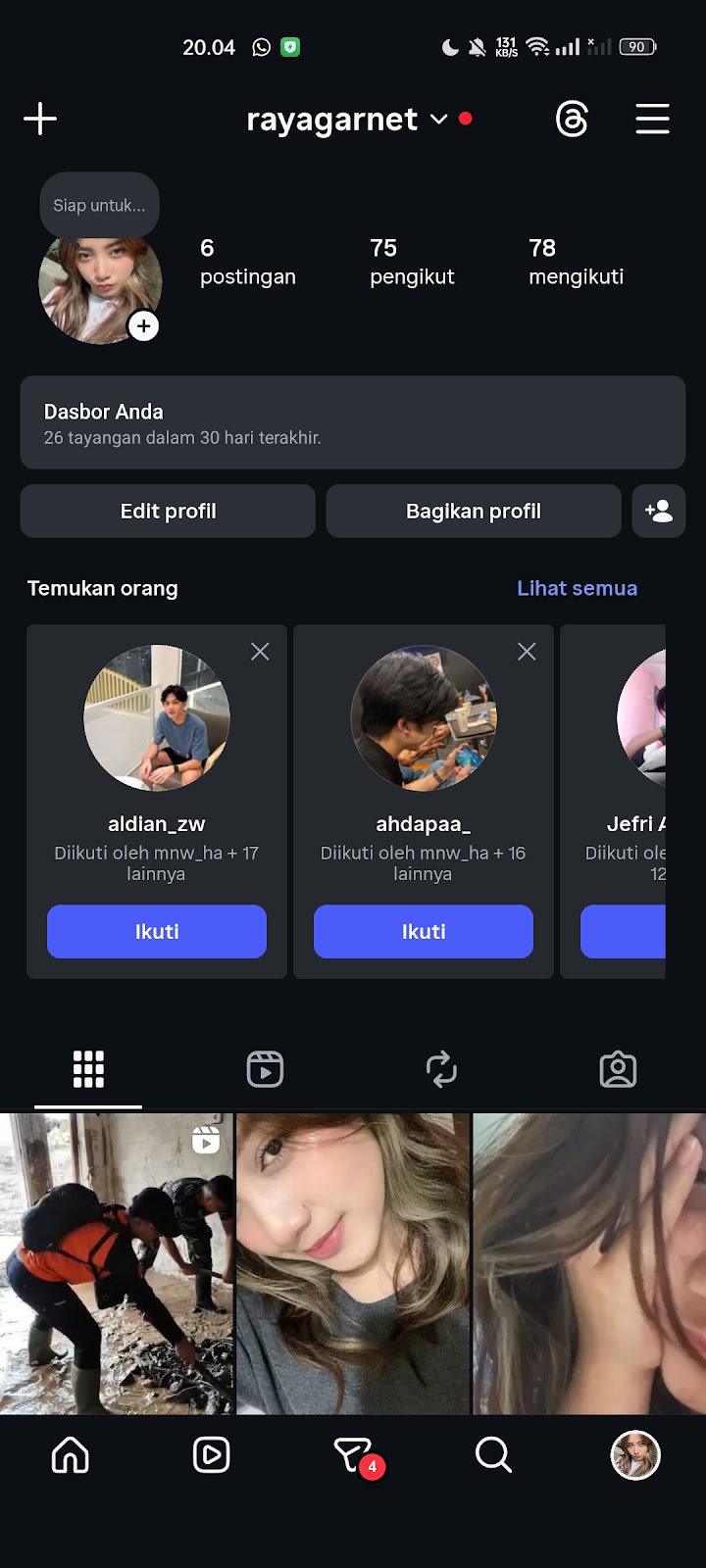The height and width of the screenshot is (1568, 706).
Task: Tap the Edit profil button
Action: point(168,511)
